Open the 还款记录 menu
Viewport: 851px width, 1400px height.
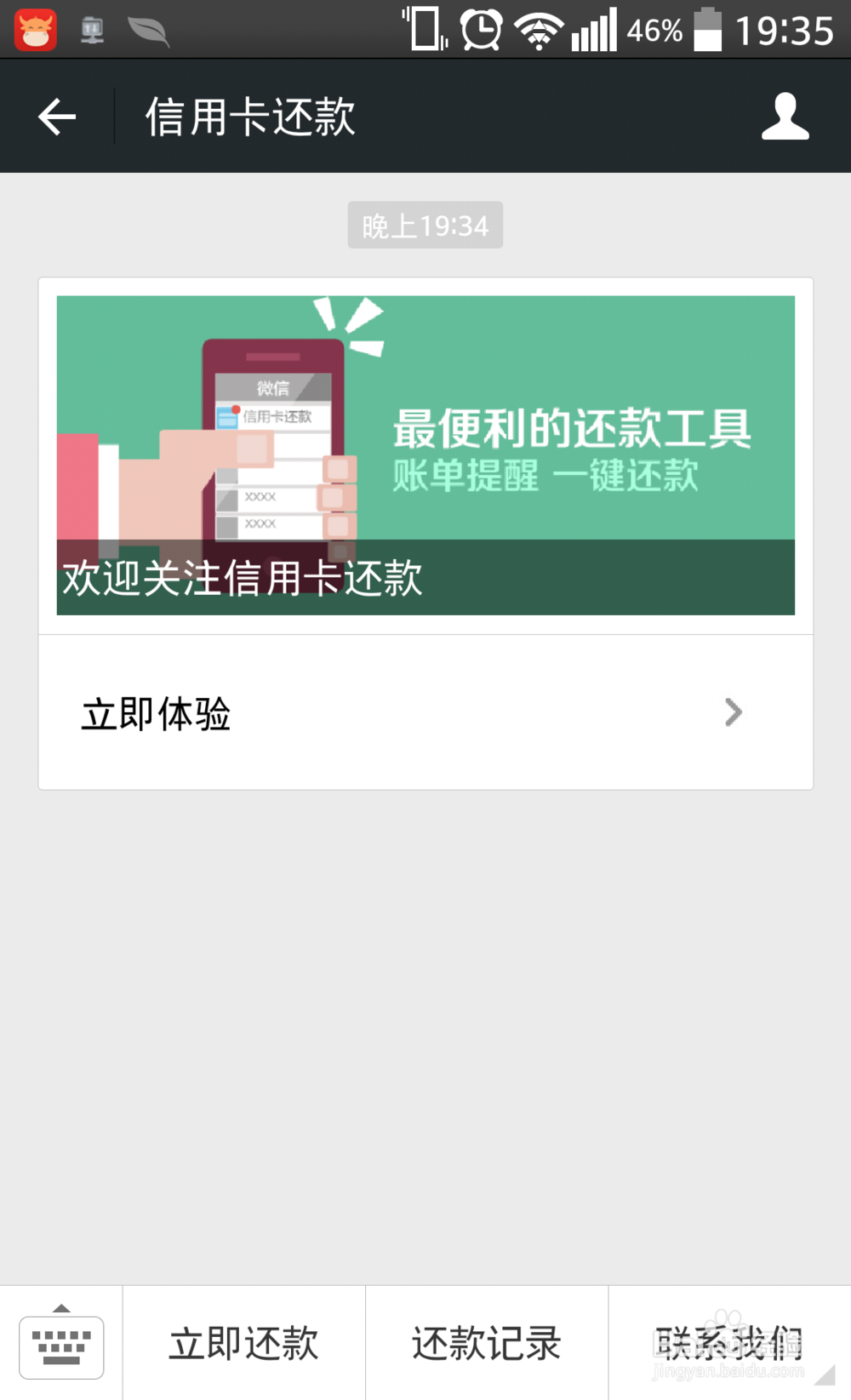tap(486, 1345)
